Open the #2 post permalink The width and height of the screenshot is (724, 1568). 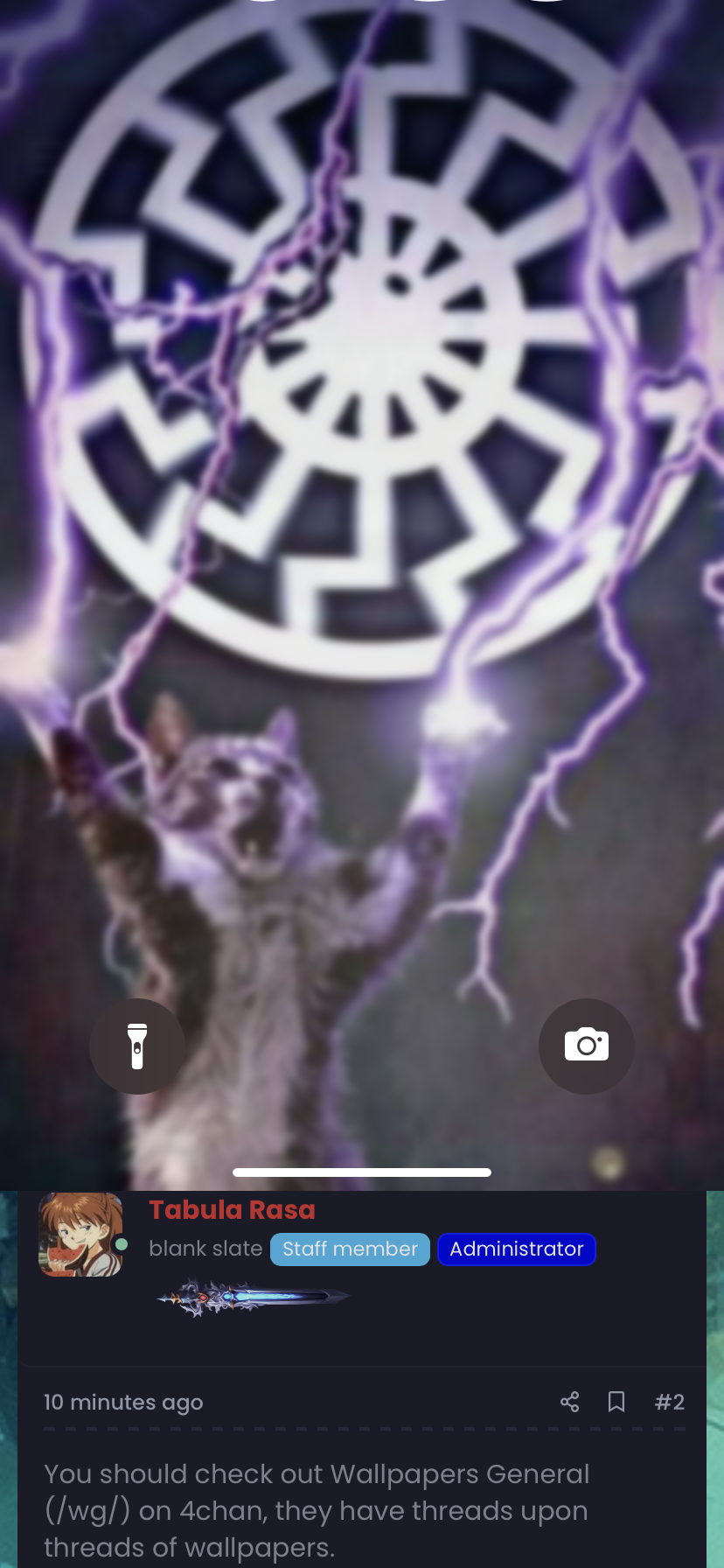670,1402
